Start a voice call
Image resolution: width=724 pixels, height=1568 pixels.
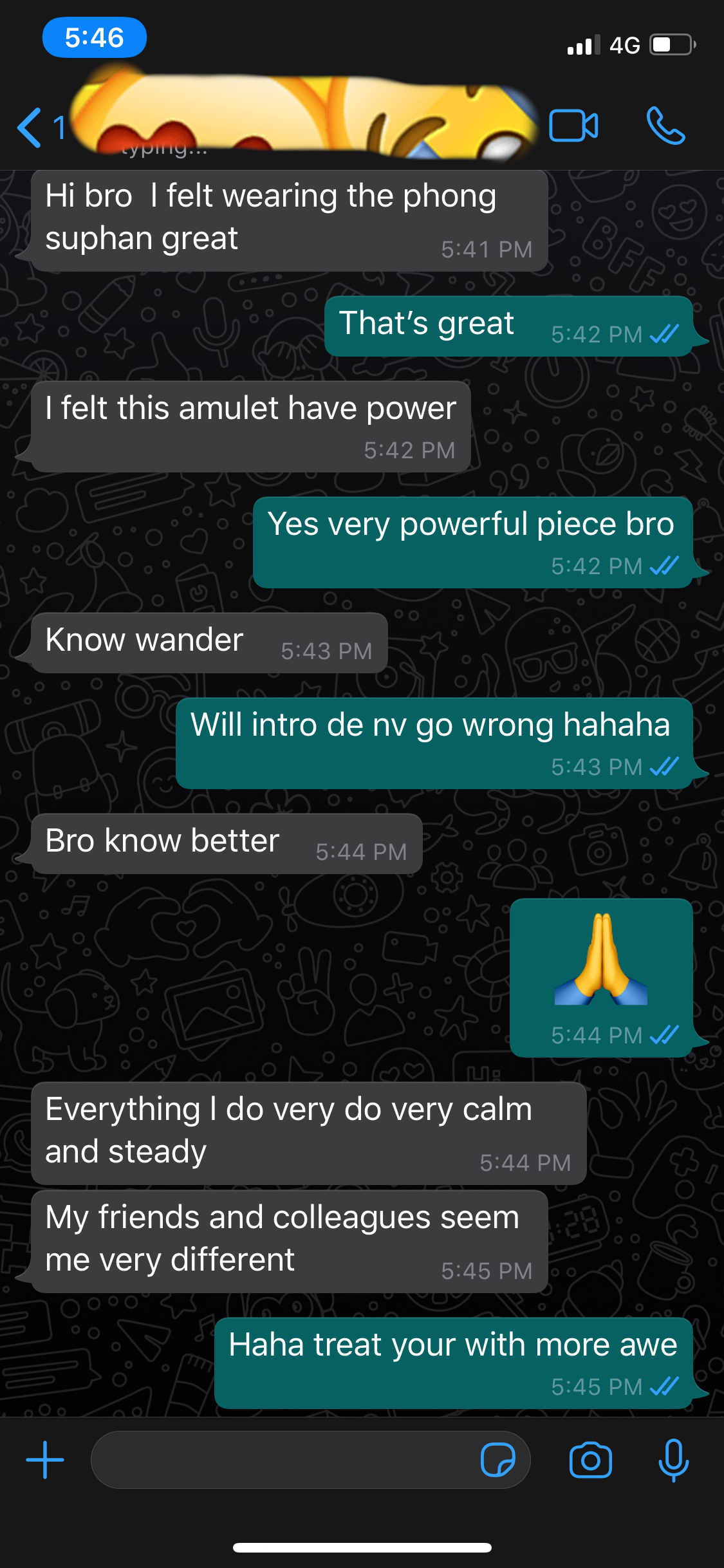pyautogui.click(x=665, y=126)
